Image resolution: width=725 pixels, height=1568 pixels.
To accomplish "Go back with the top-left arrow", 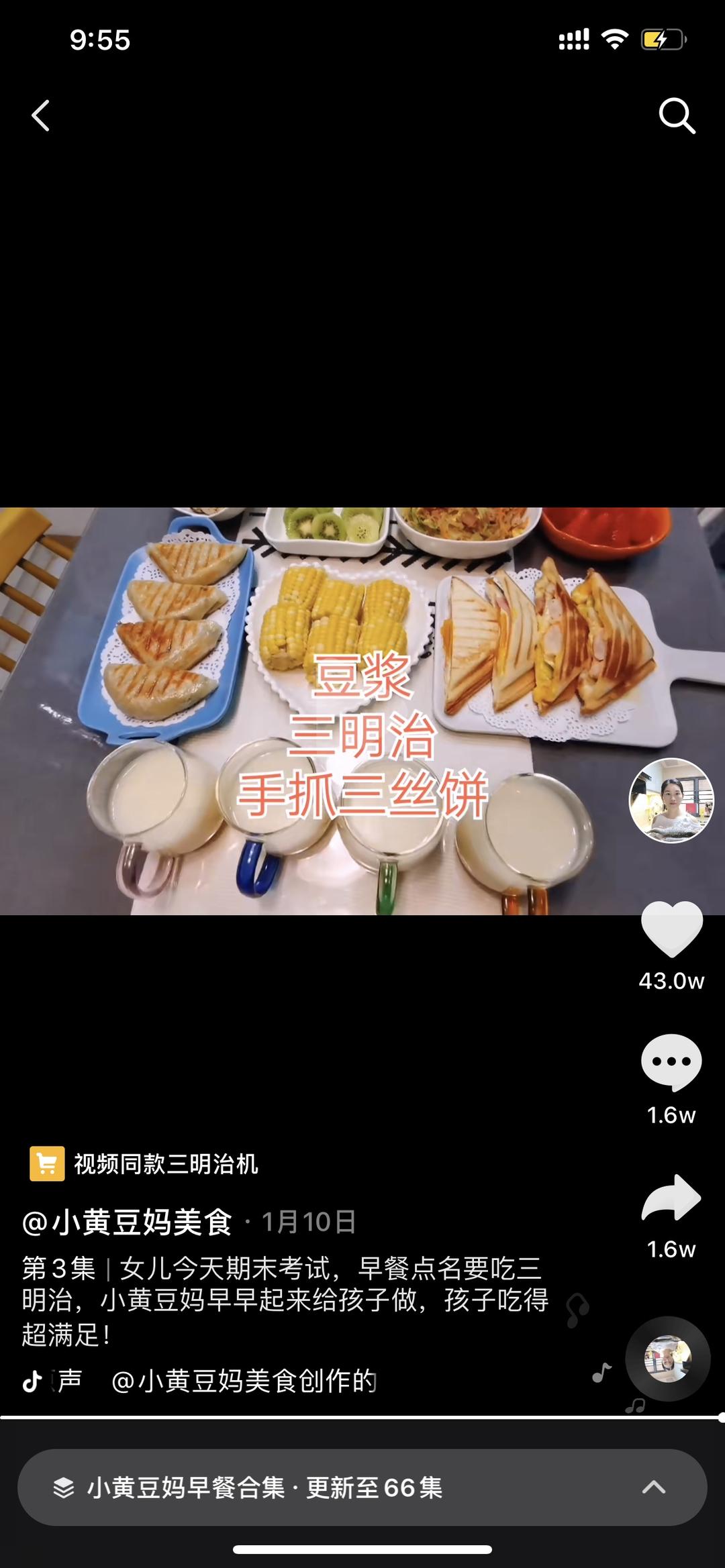I will tap(41, 115).
